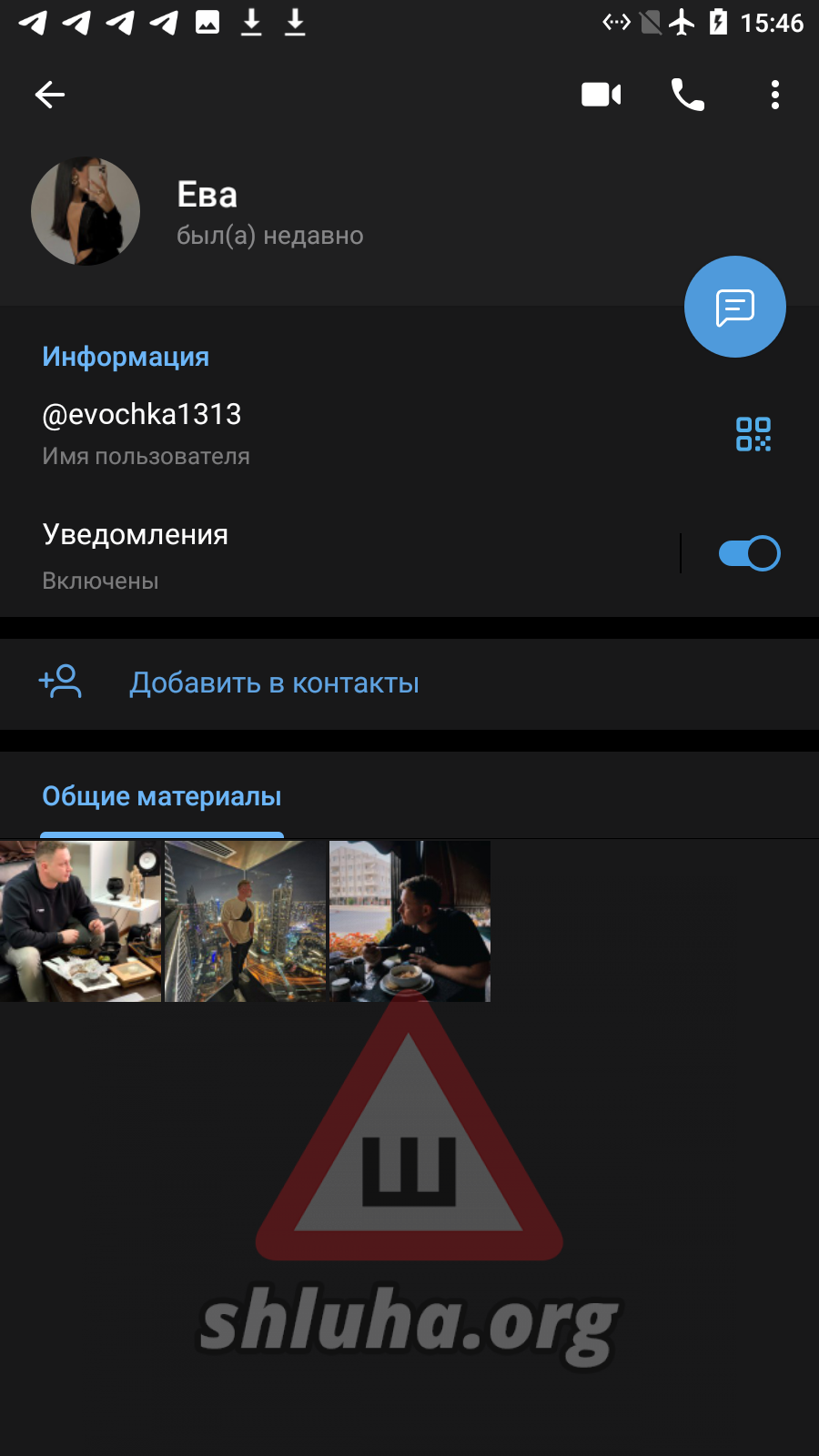Show QR code for @evochka1313
The height and width of the screenshot is (1456, 819).
[753, 434]
